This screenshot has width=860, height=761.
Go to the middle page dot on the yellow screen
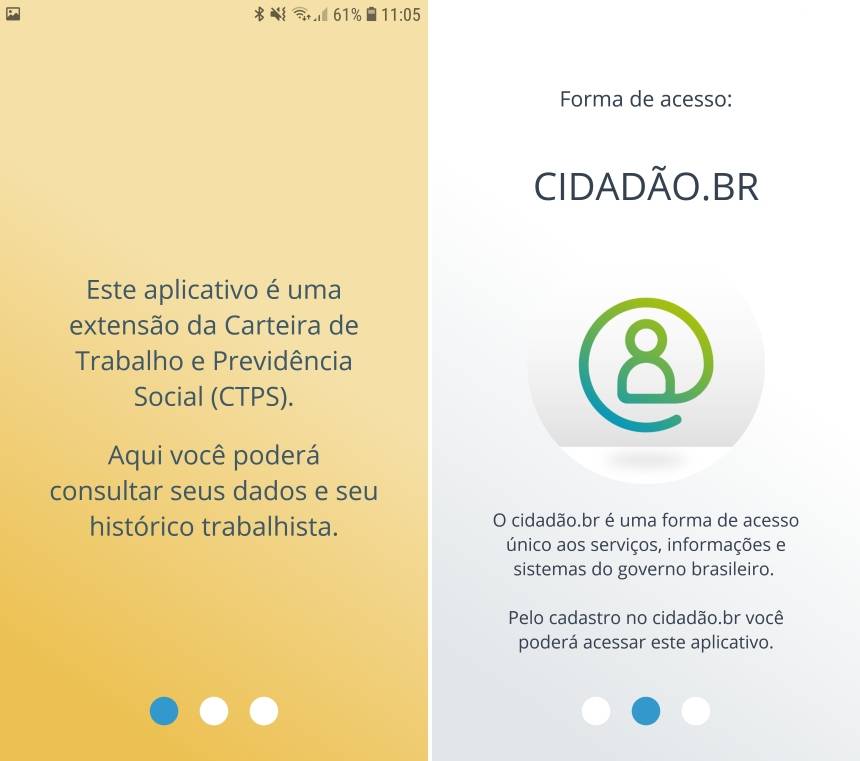pyautogui.click(x=214, y=711)
